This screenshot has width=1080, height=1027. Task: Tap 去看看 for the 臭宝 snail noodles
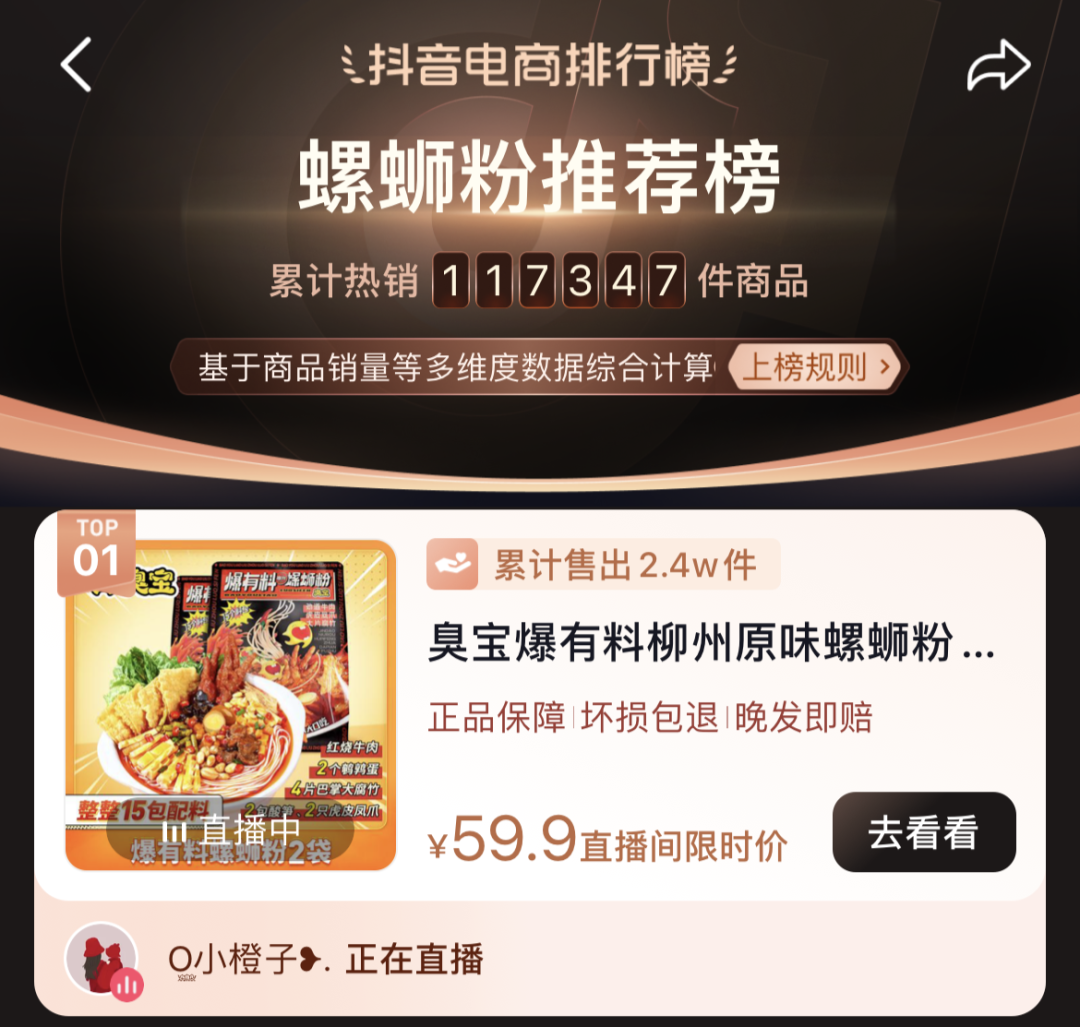923,832
